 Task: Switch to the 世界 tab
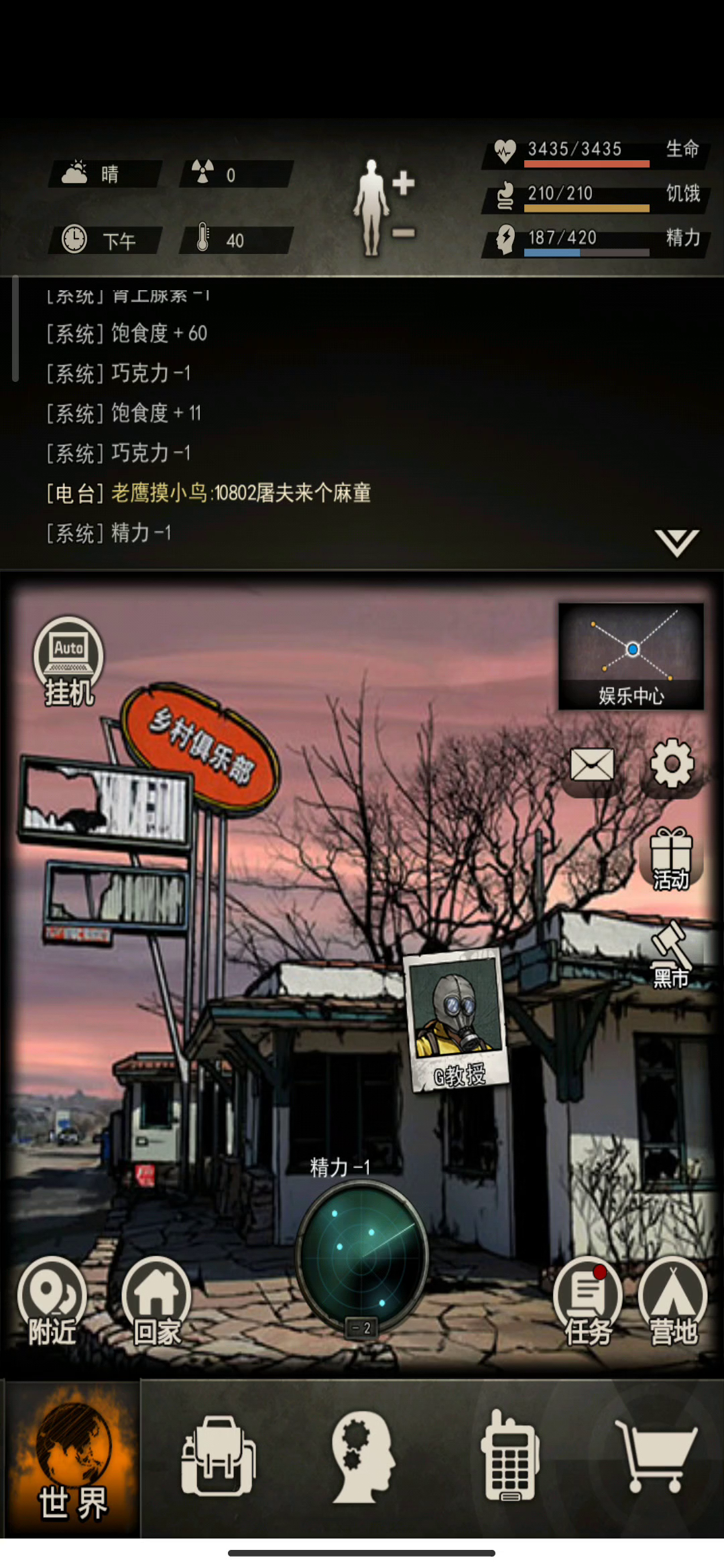(72, 1458)
